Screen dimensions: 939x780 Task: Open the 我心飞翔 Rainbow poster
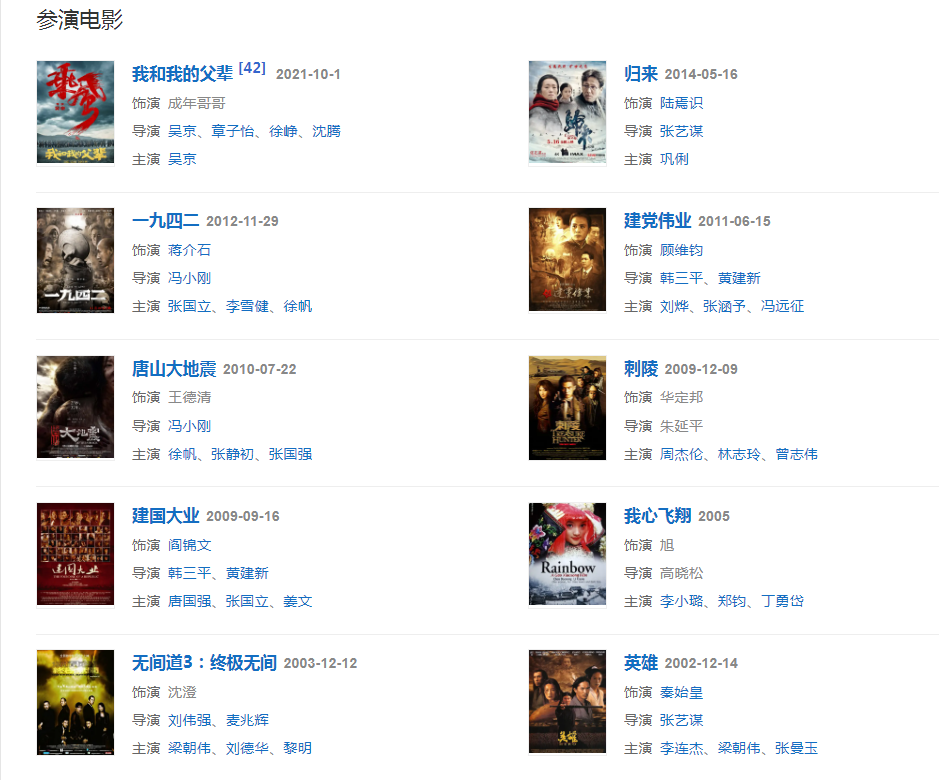click(x=567, y=555)
